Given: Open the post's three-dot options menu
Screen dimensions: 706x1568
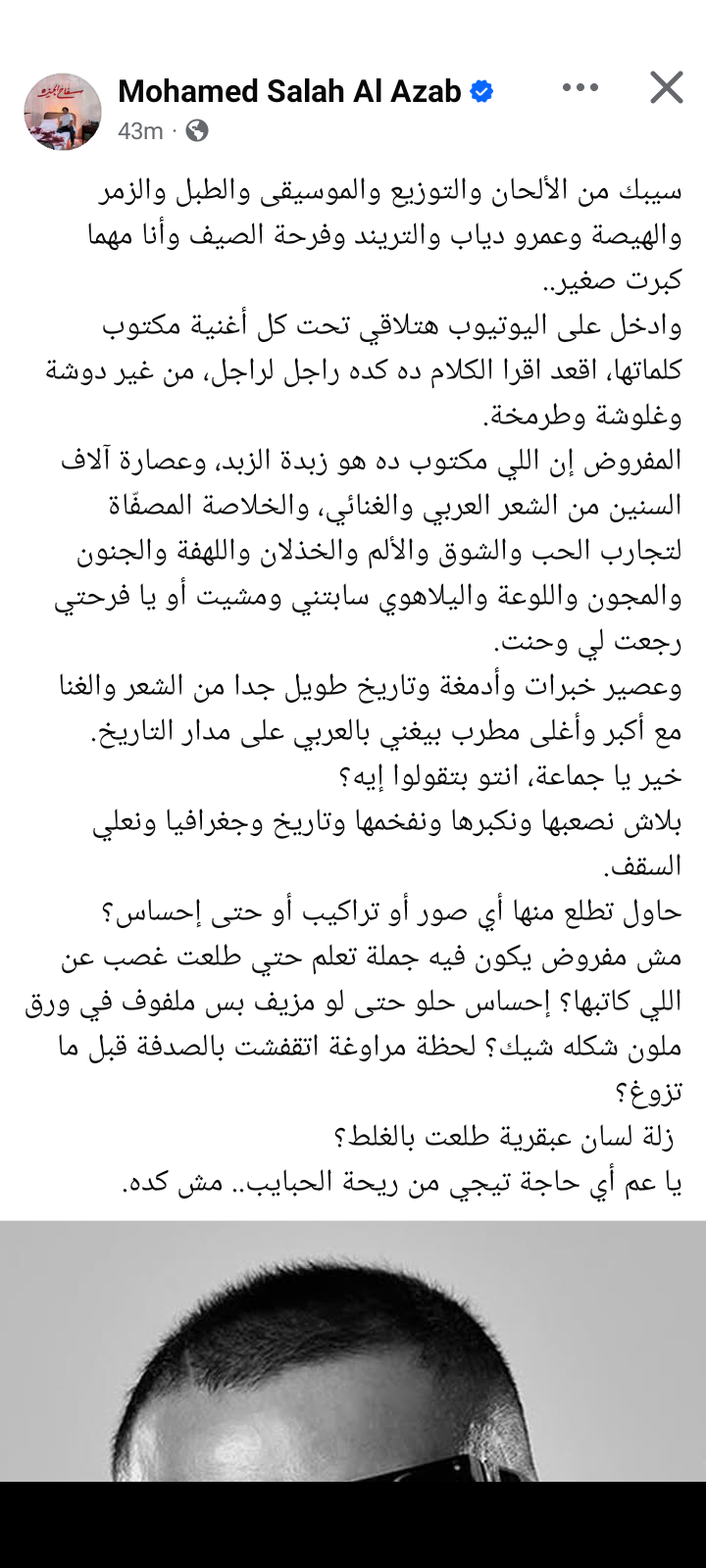Looking at the screenshot, I should click(580, 88).
